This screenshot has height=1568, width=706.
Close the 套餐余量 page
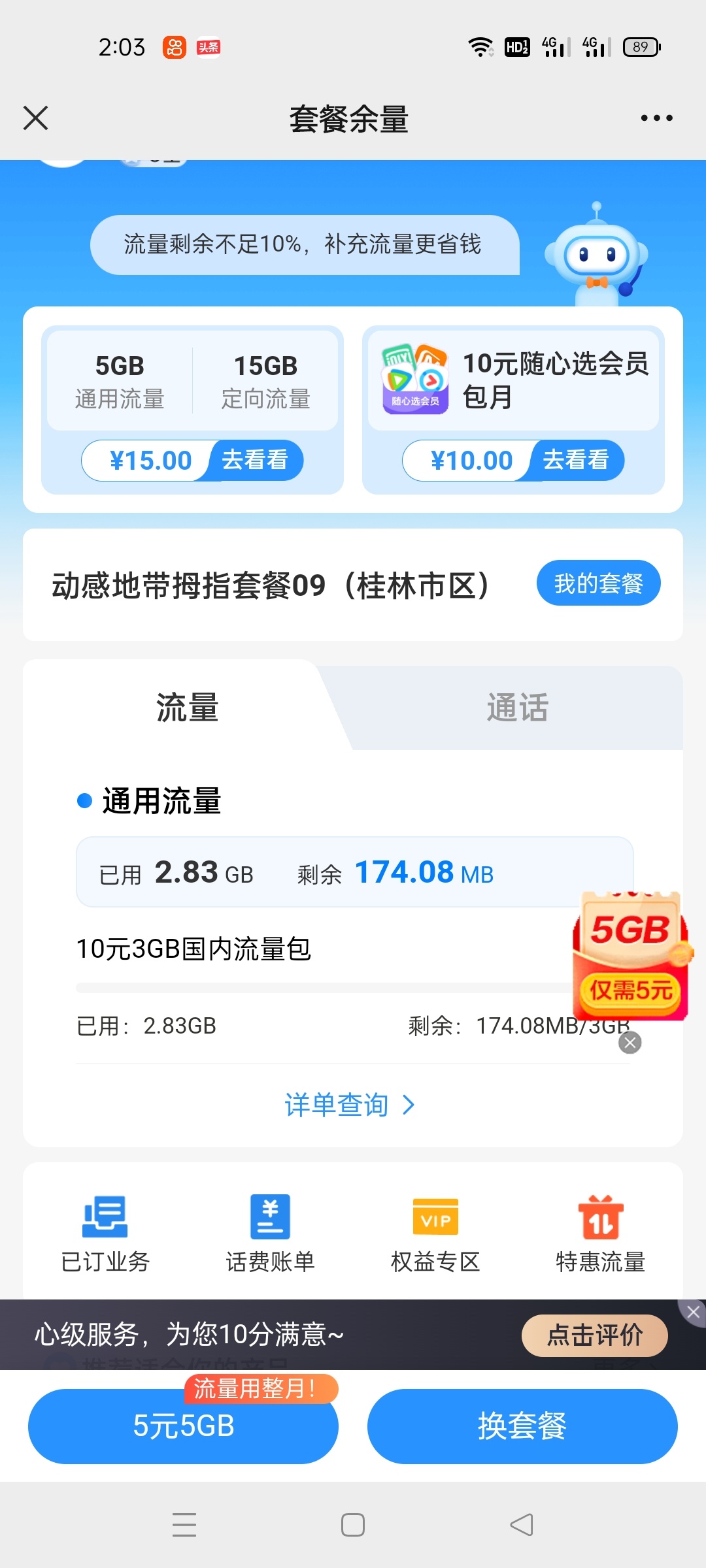point(36,118)
